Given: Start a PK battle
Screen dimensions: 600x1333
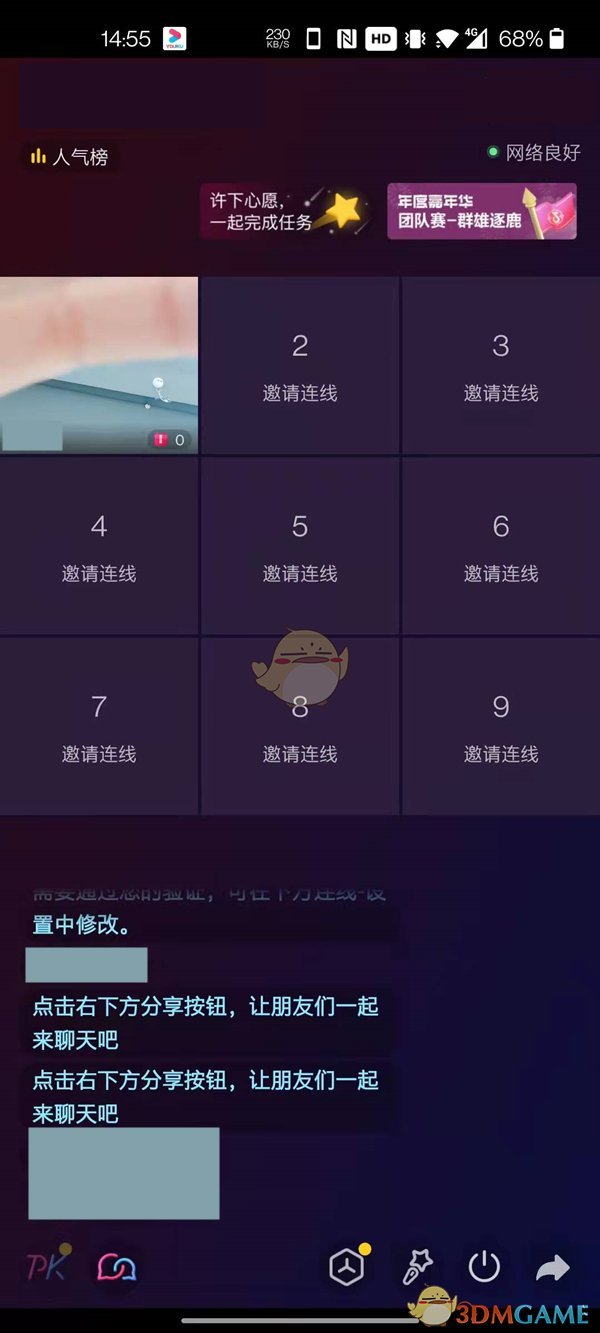Looking at the screenshot, I should [46, 1267].
